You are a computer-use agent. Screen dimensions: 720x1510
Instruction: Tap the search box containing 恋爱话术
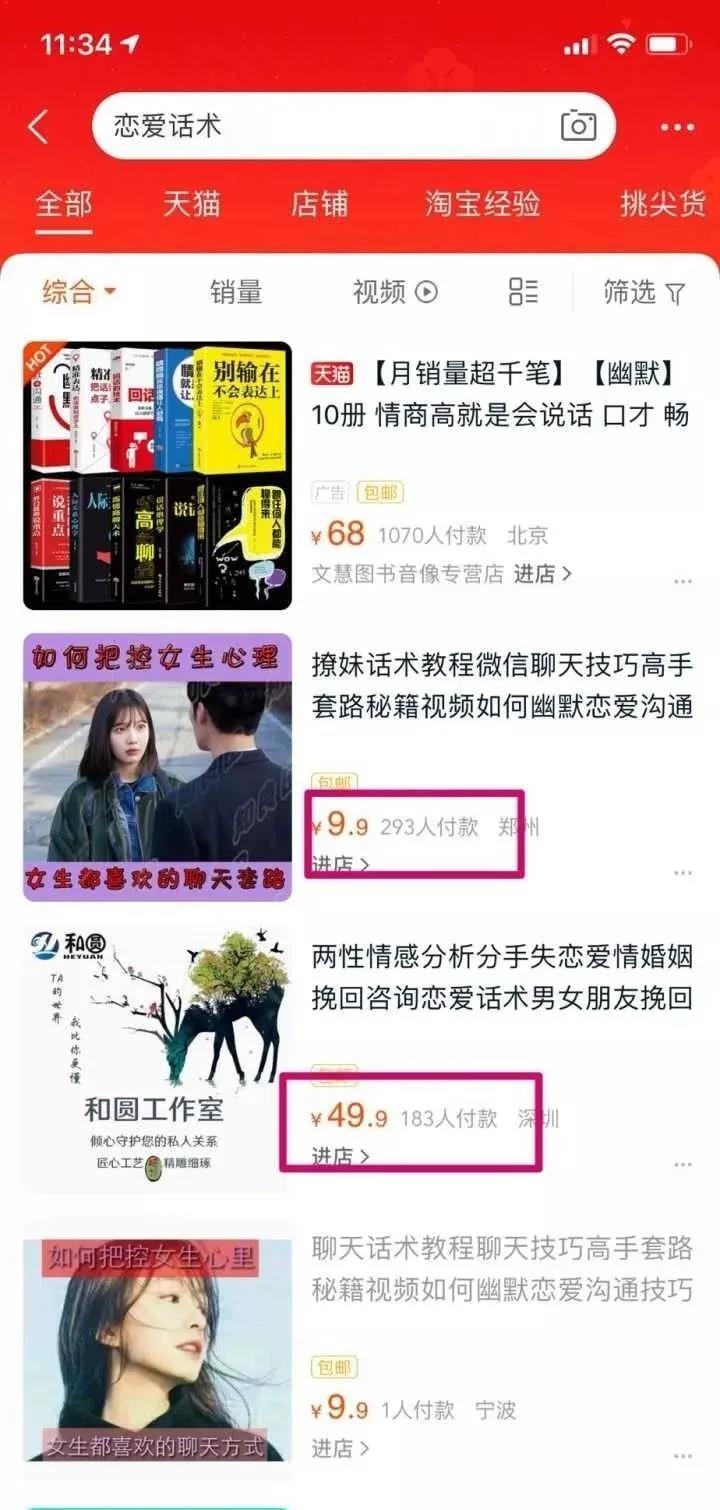pyautogui.click(x=320, y=127)
